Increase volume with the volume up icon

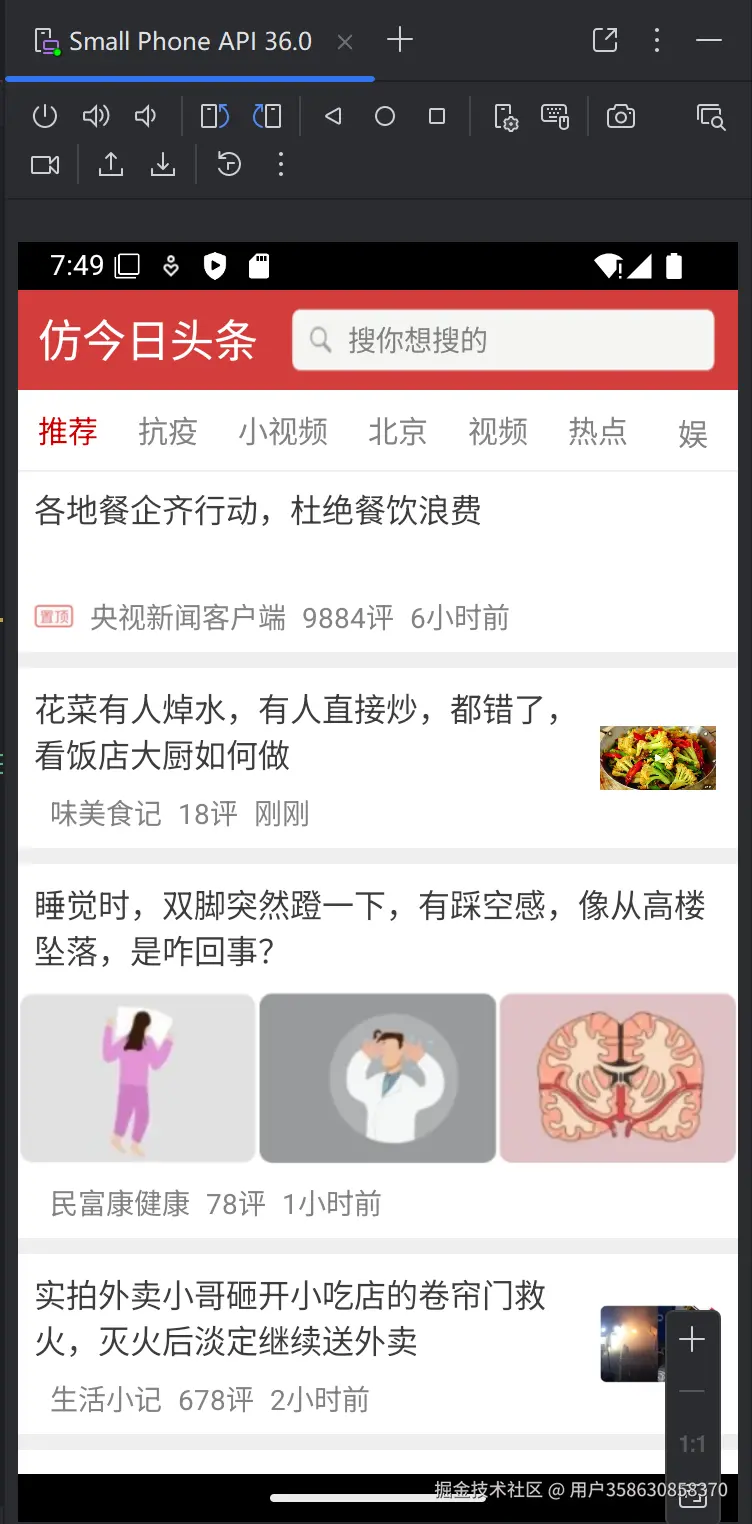coord(96,116)
